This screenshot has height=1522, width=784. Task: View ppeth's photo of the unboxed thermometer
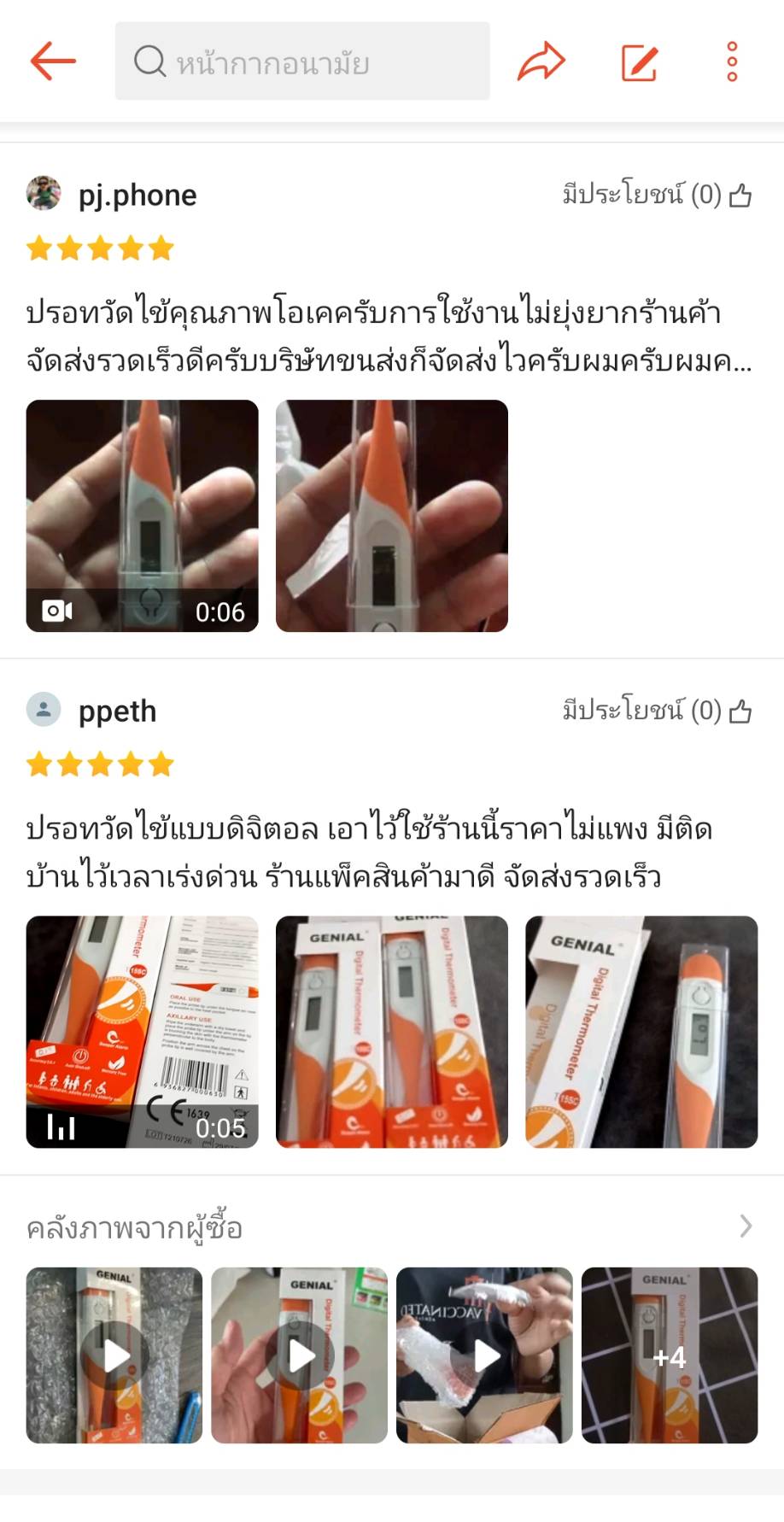pyautogui.click(x=641, y=1032)
